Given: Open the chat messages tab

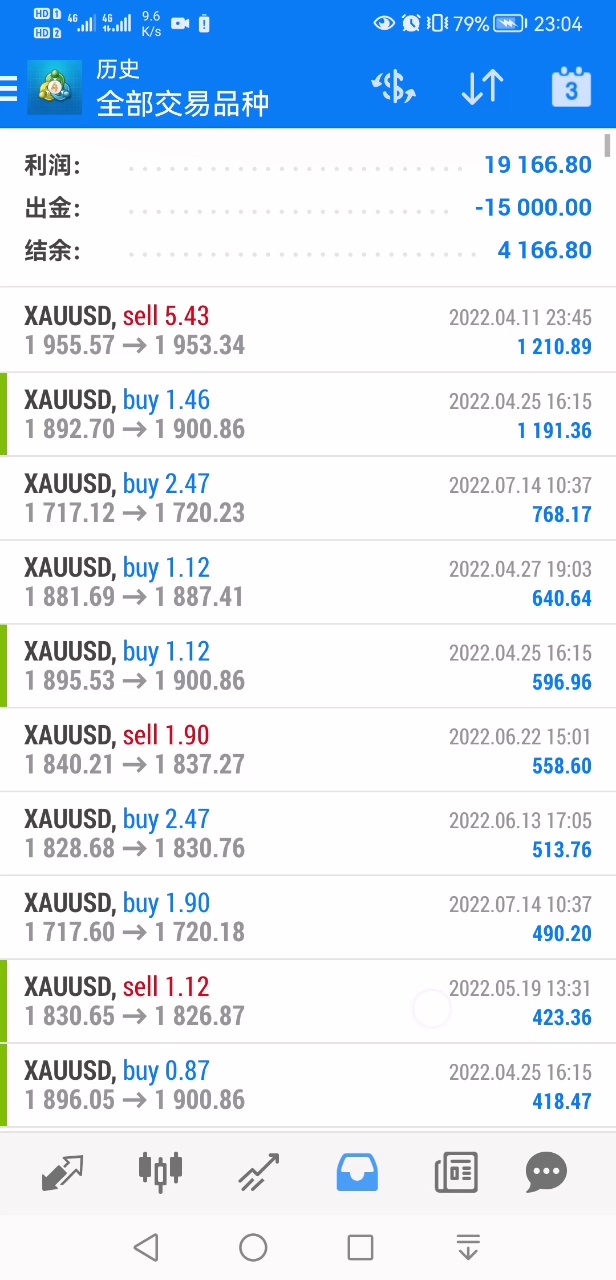Looking at the screenshot, I should pos(546,1172).
